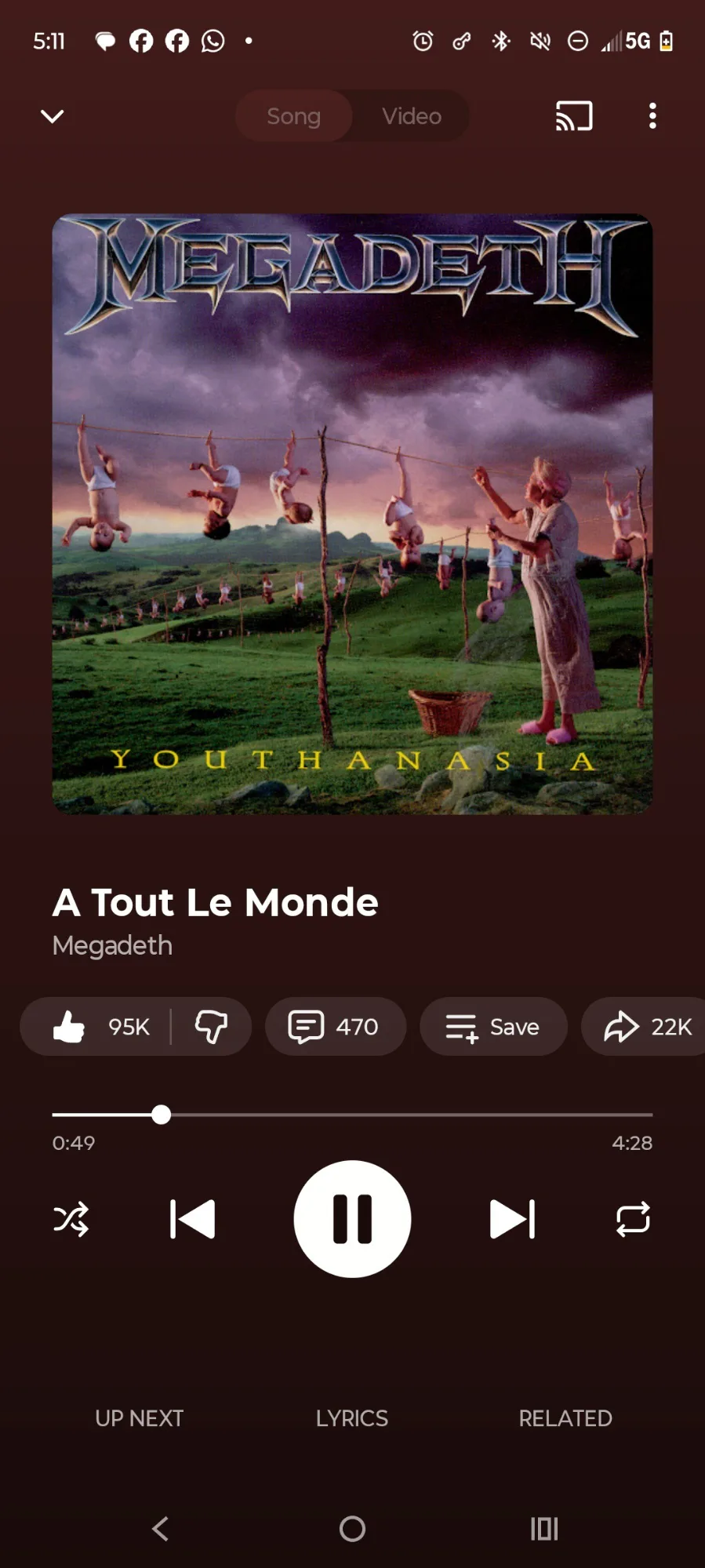Open the Up Next queue
This screenshot has width=705, height=1568.
(x=140, y=1418)
